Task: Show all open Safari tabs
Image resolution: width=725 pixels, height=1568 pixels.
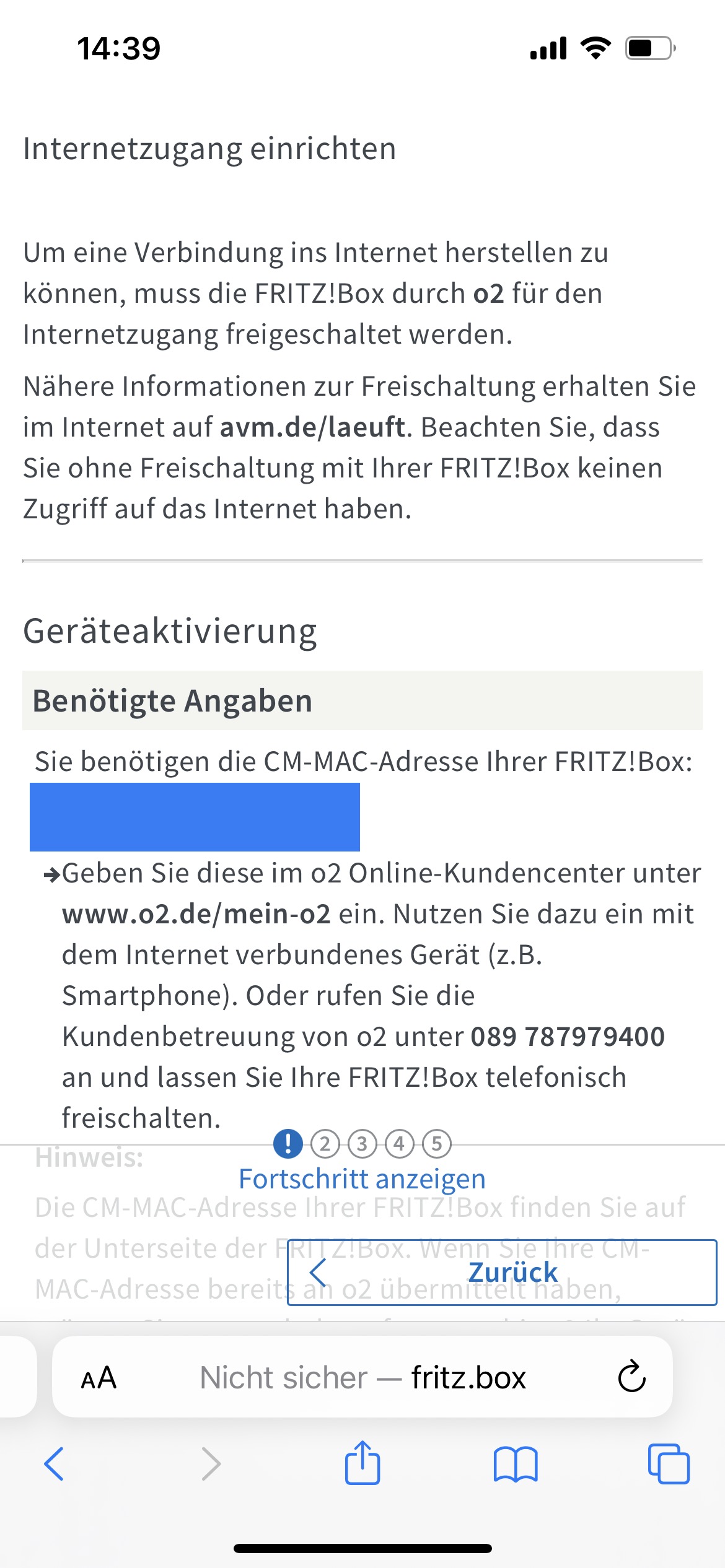Action: pos(669,1464)
